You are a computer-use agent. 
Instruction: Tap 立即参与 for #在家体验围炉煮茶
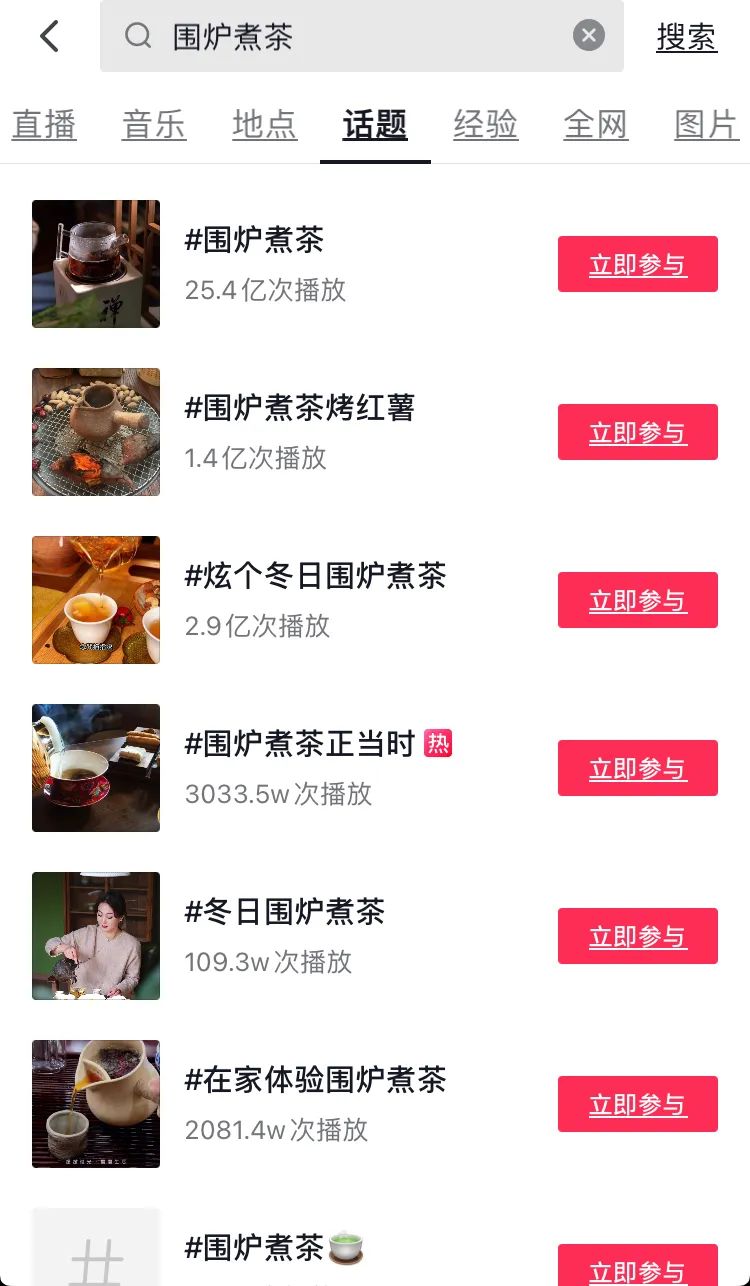coord(637,1104)
